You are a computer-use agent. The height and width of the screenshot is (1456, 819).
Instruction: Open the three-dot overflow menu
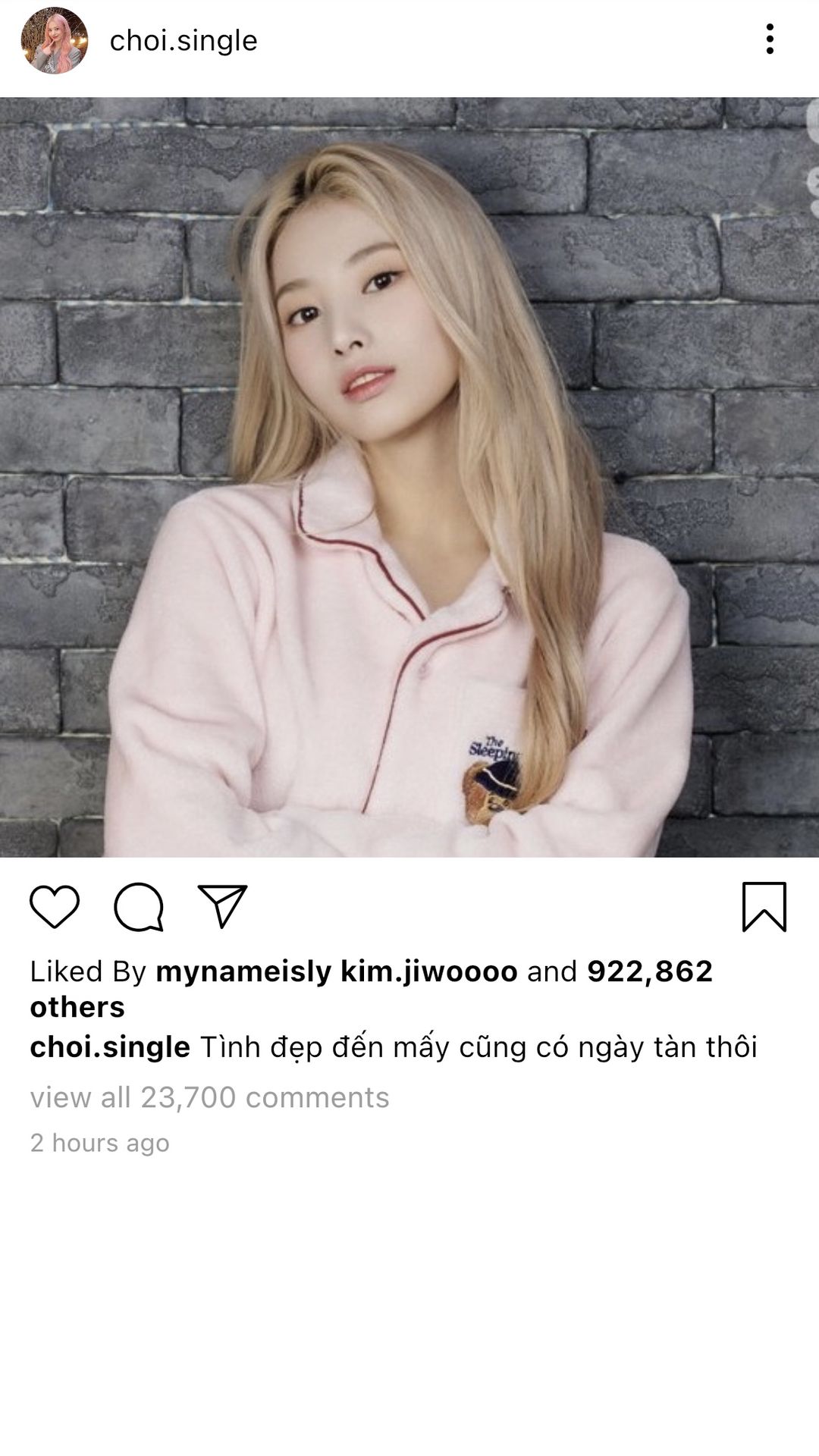(x=770, y=39)
